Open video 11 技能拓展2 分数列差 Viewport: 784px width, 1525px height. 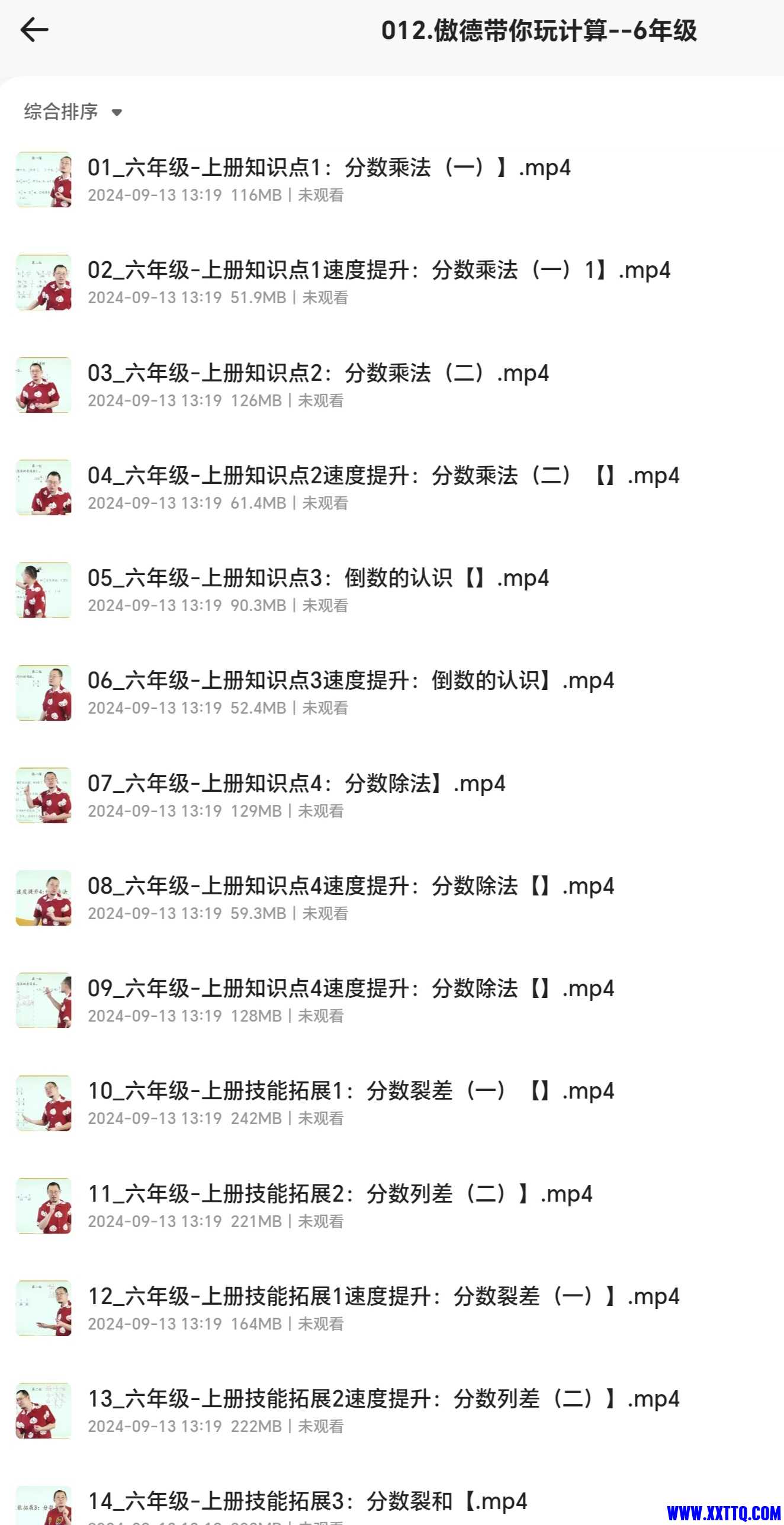pyautogui.click(x=340, y=1195)
